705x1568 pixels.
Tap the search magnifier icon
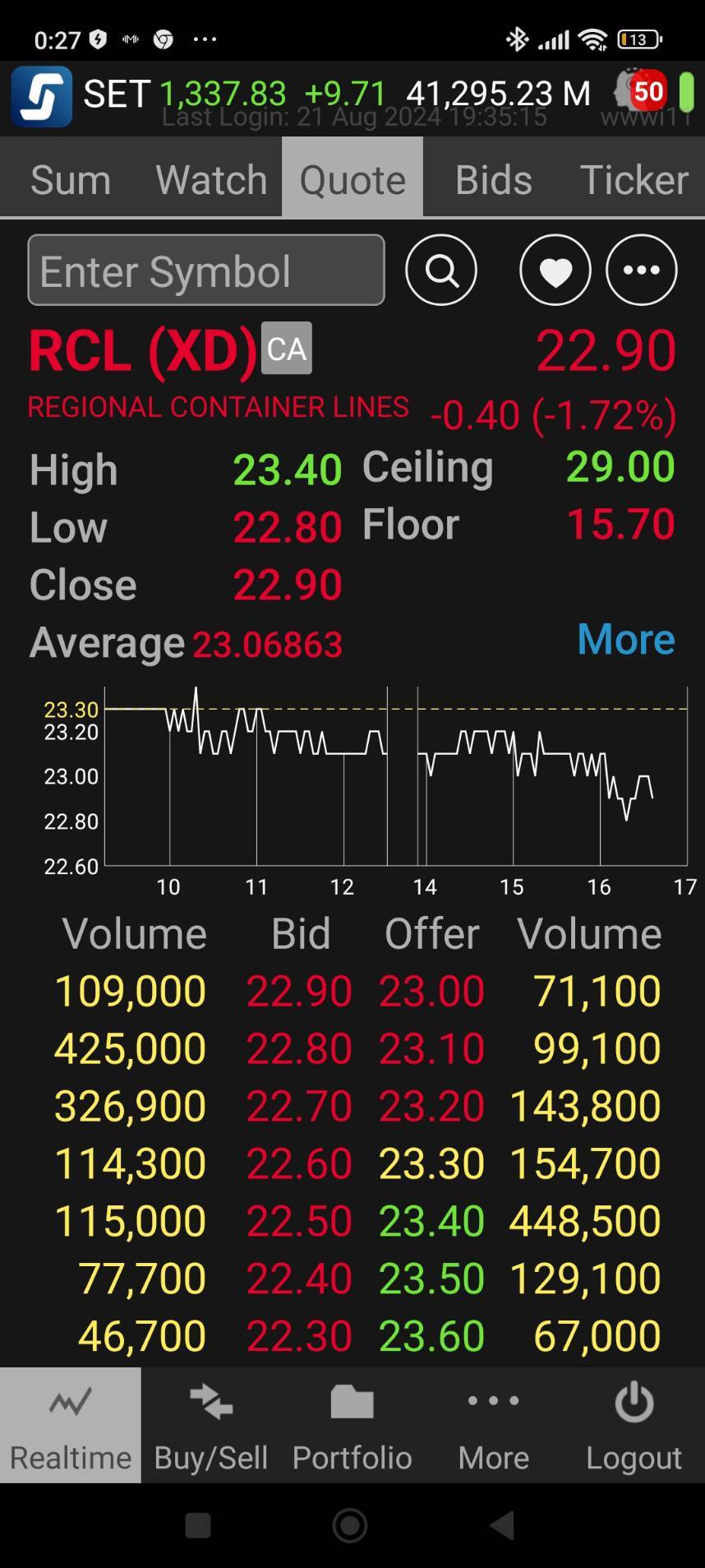click(441, 270)
